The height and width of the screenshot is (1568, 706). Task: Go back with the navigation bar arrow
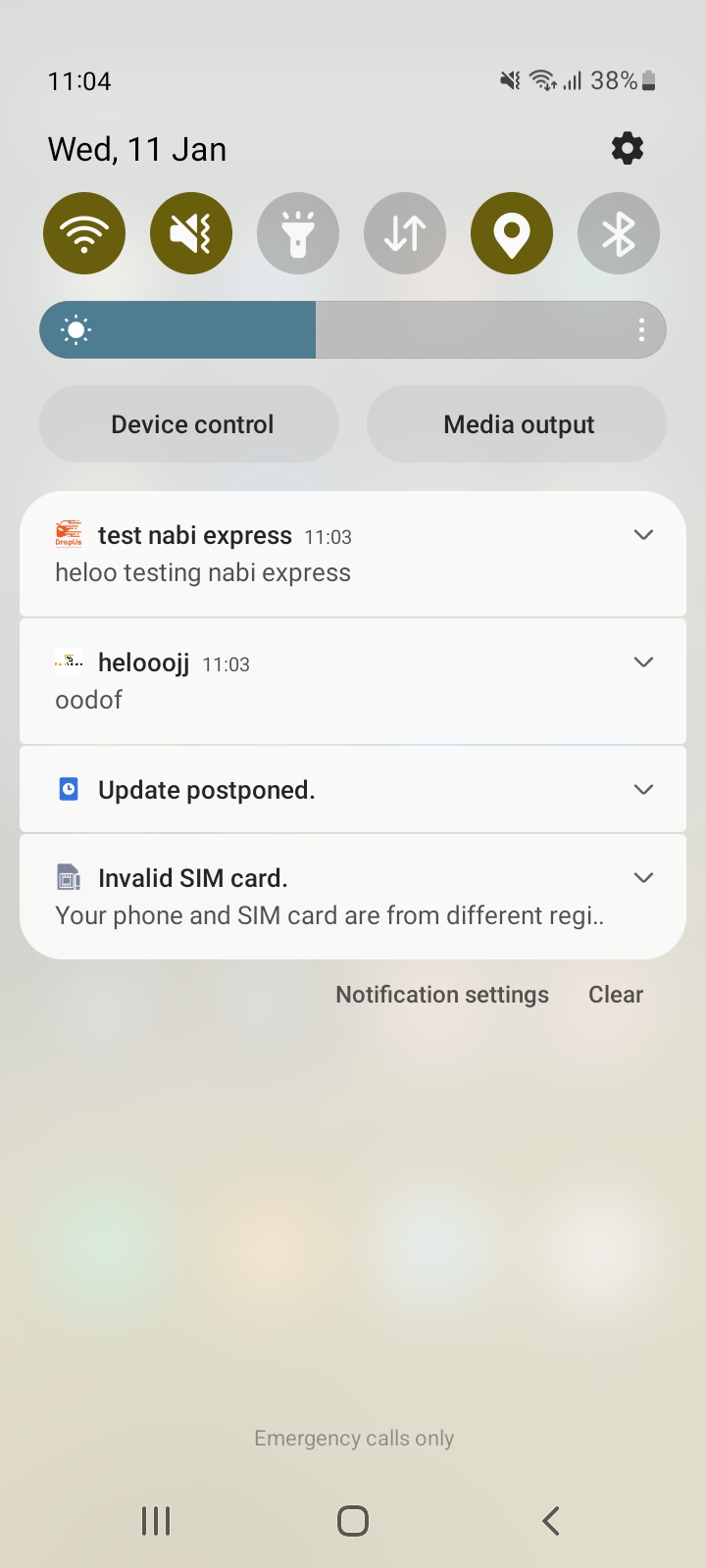(x=551, y=1521)
